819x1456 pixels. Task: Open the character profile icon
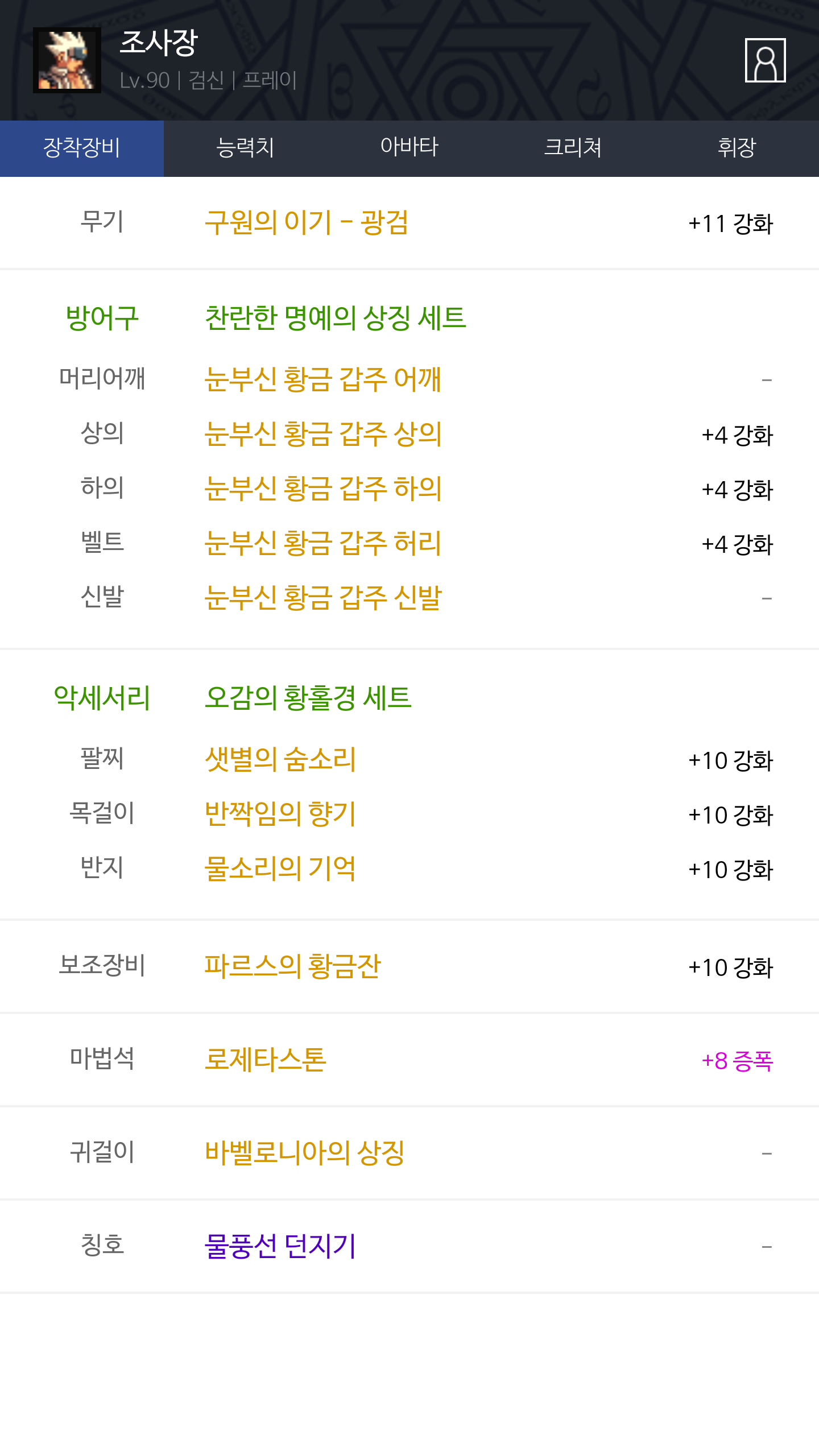[x=765, y=60]
